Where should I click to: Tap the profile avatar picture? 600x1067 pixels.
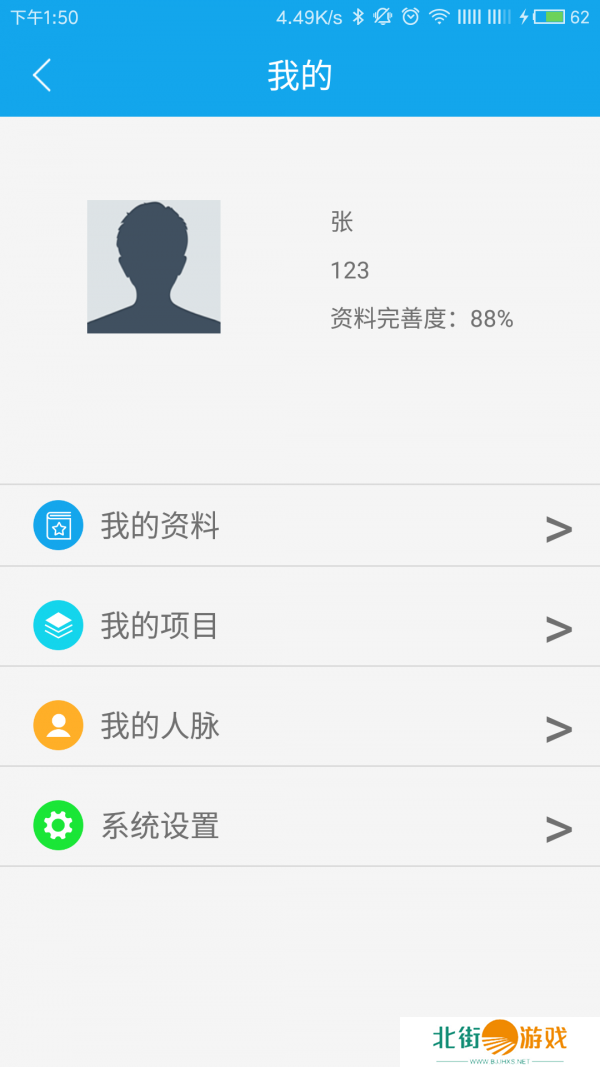click(153, 266)
